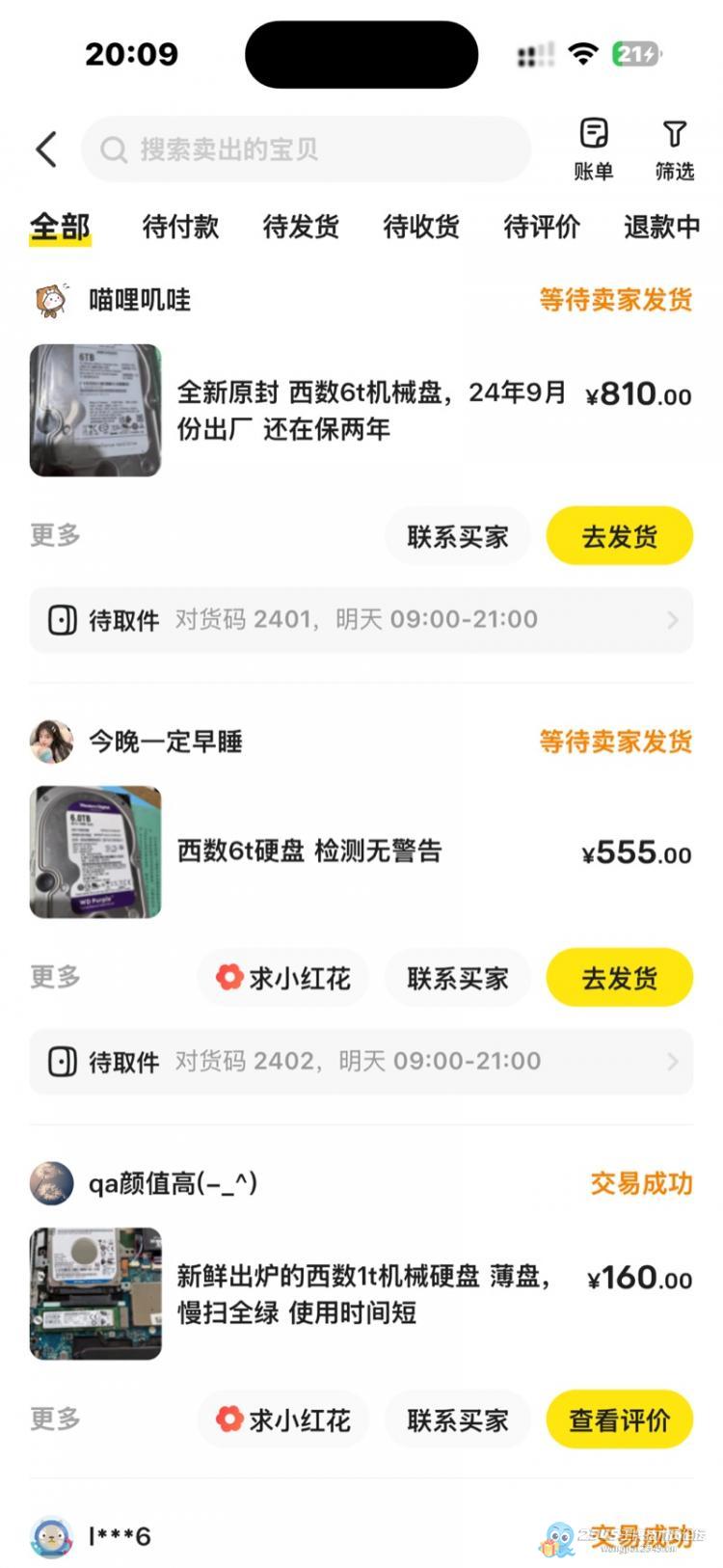This screenshot has width=723, height=1568.
Task: Open pickup details for code 2401
Action: click(361, 619)
